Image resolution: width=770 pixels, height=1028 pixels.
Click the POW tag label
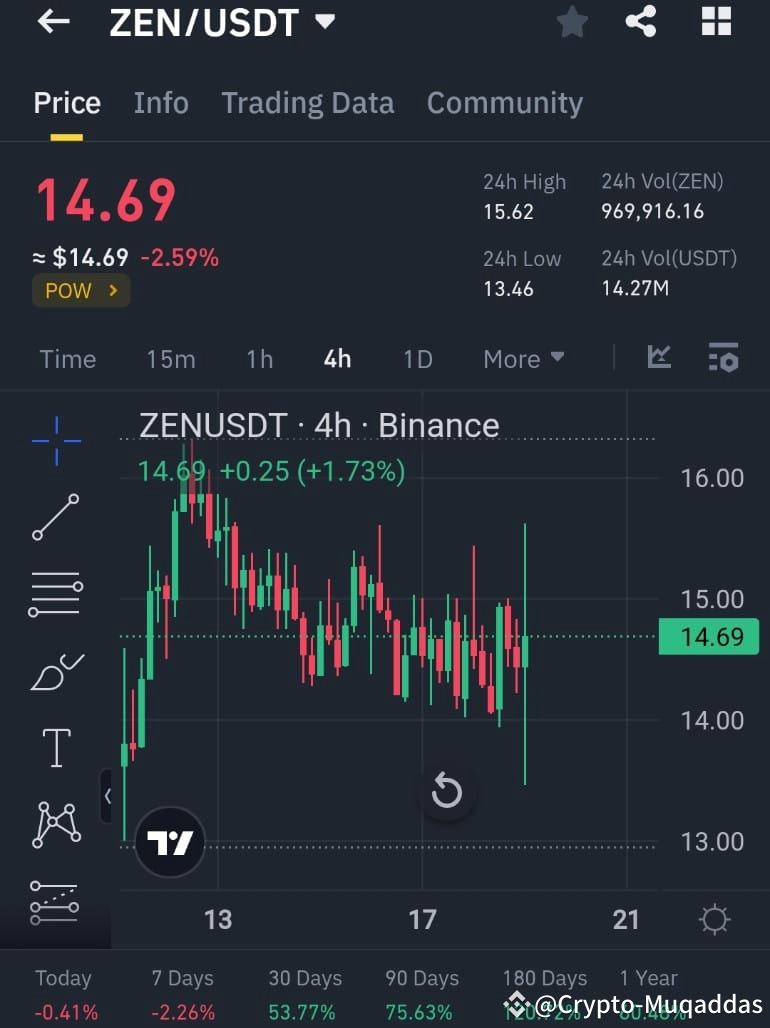click(x=80, y=291)
